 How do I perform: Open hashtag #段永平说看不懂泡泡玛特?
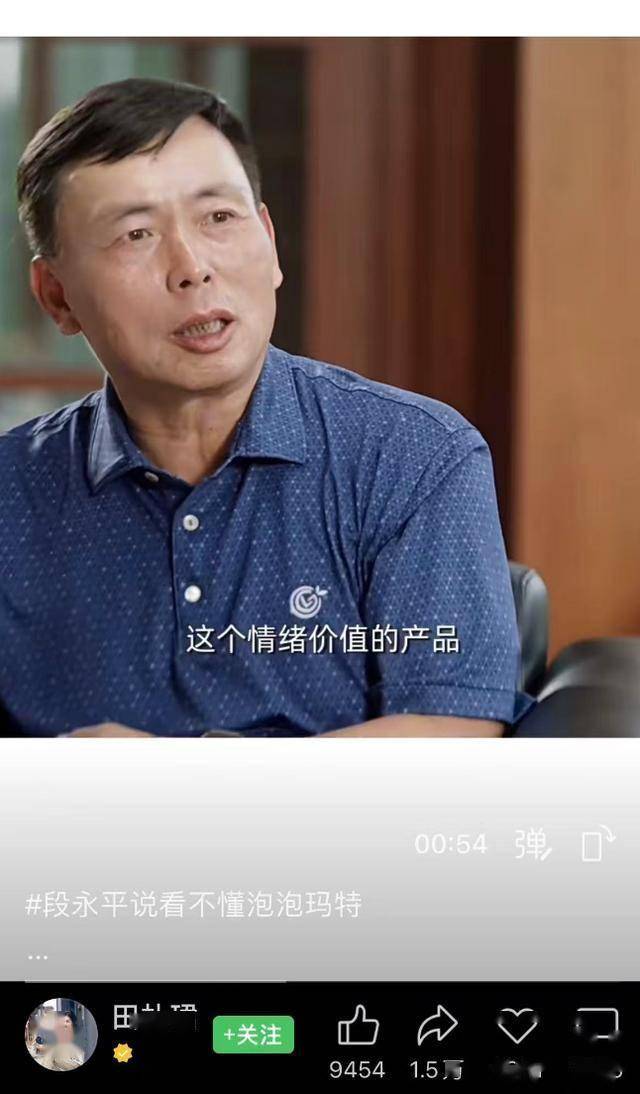pyautogui.click(x=193, y=906)
